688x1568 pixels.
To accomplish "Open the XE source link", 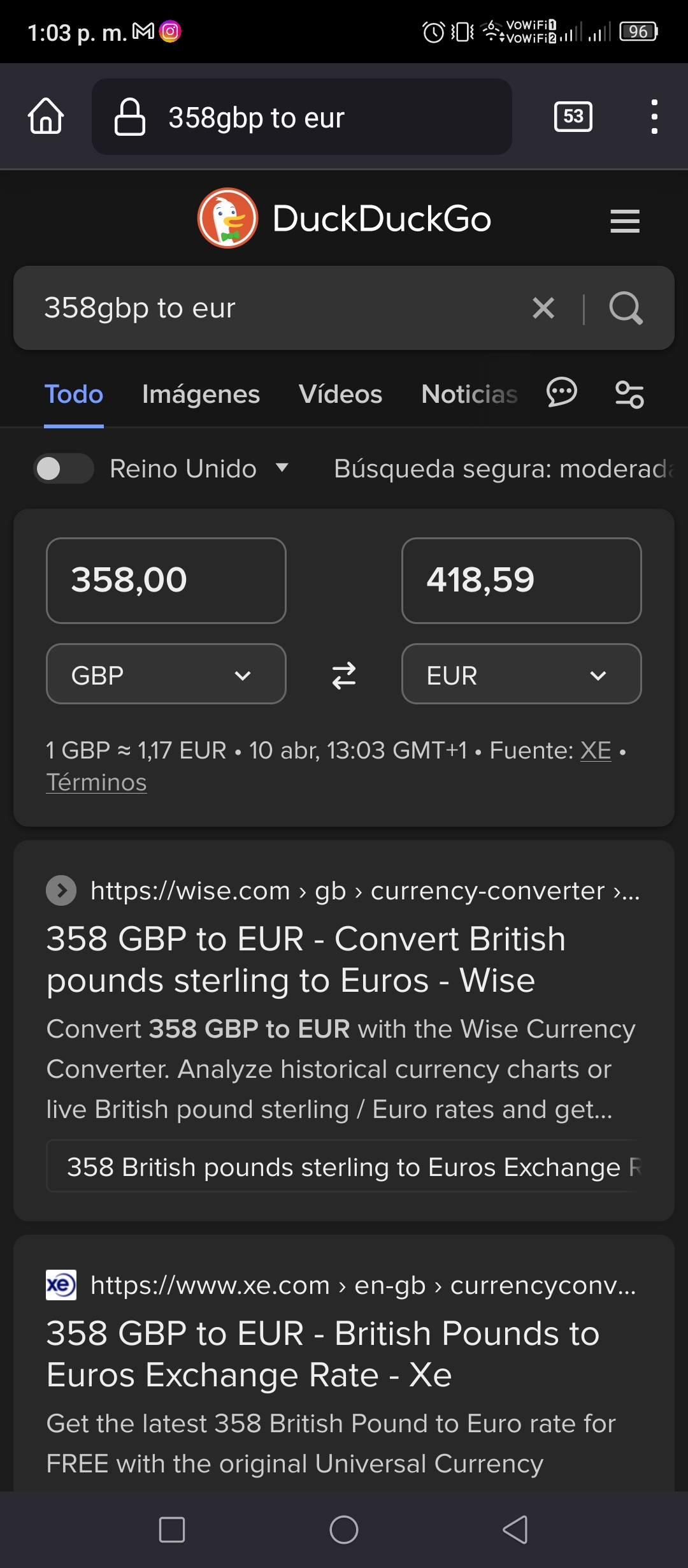I will click(x=596, y=750).
